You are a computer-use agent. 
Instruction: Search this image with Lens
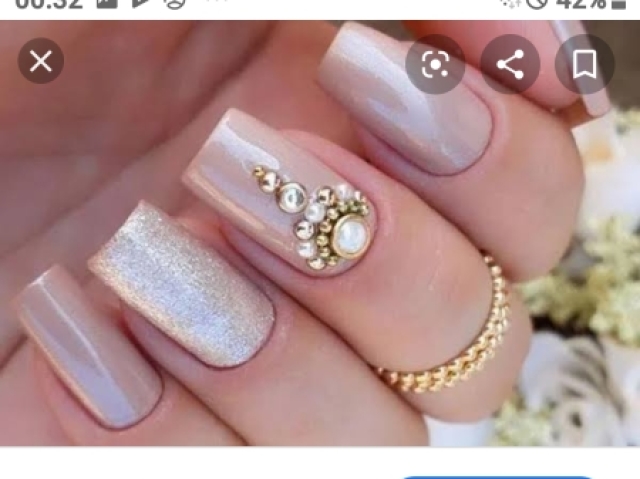(436, 65)
